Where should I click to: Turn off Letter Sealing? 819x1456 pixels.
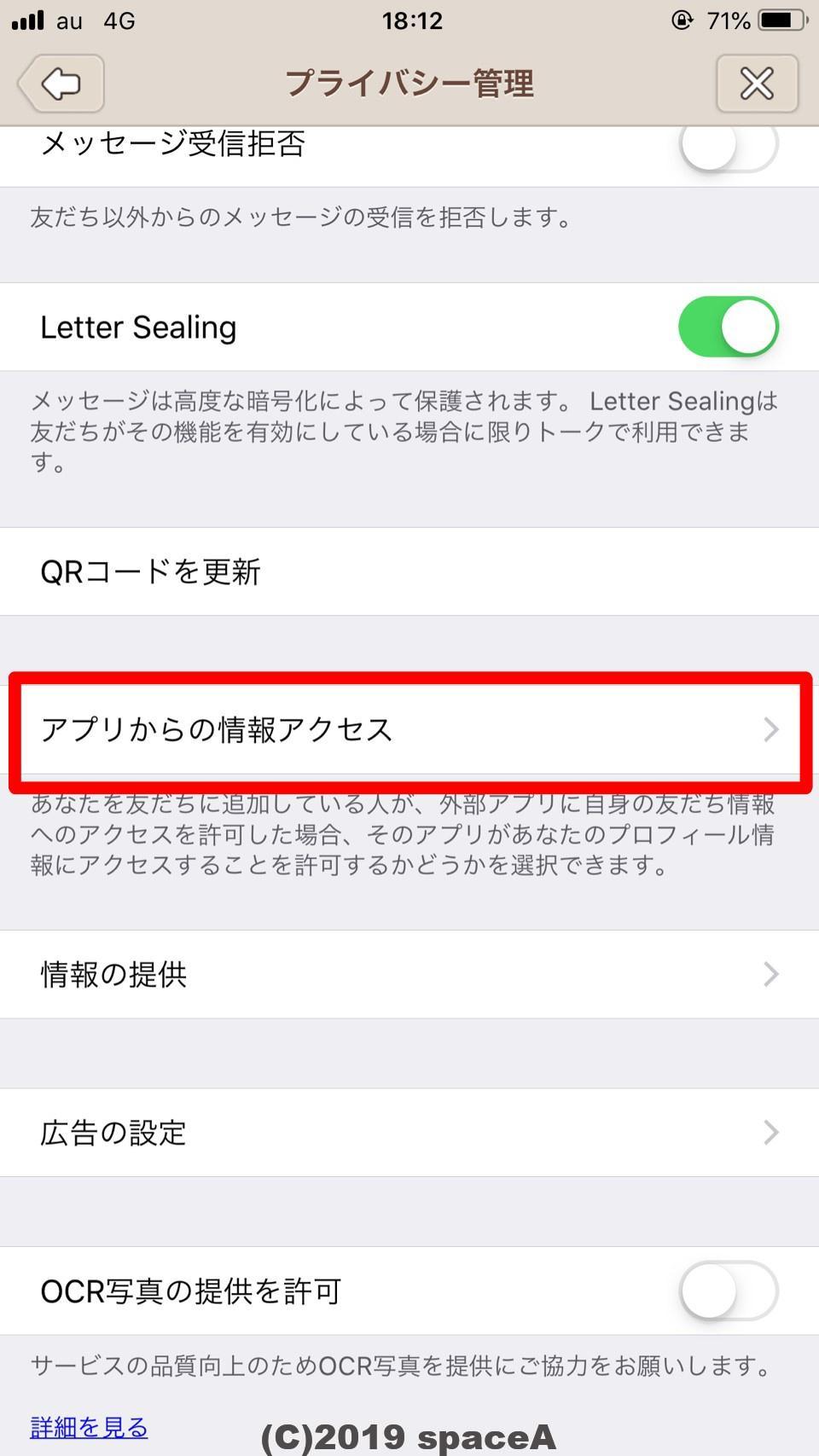[x=728, y=327]
